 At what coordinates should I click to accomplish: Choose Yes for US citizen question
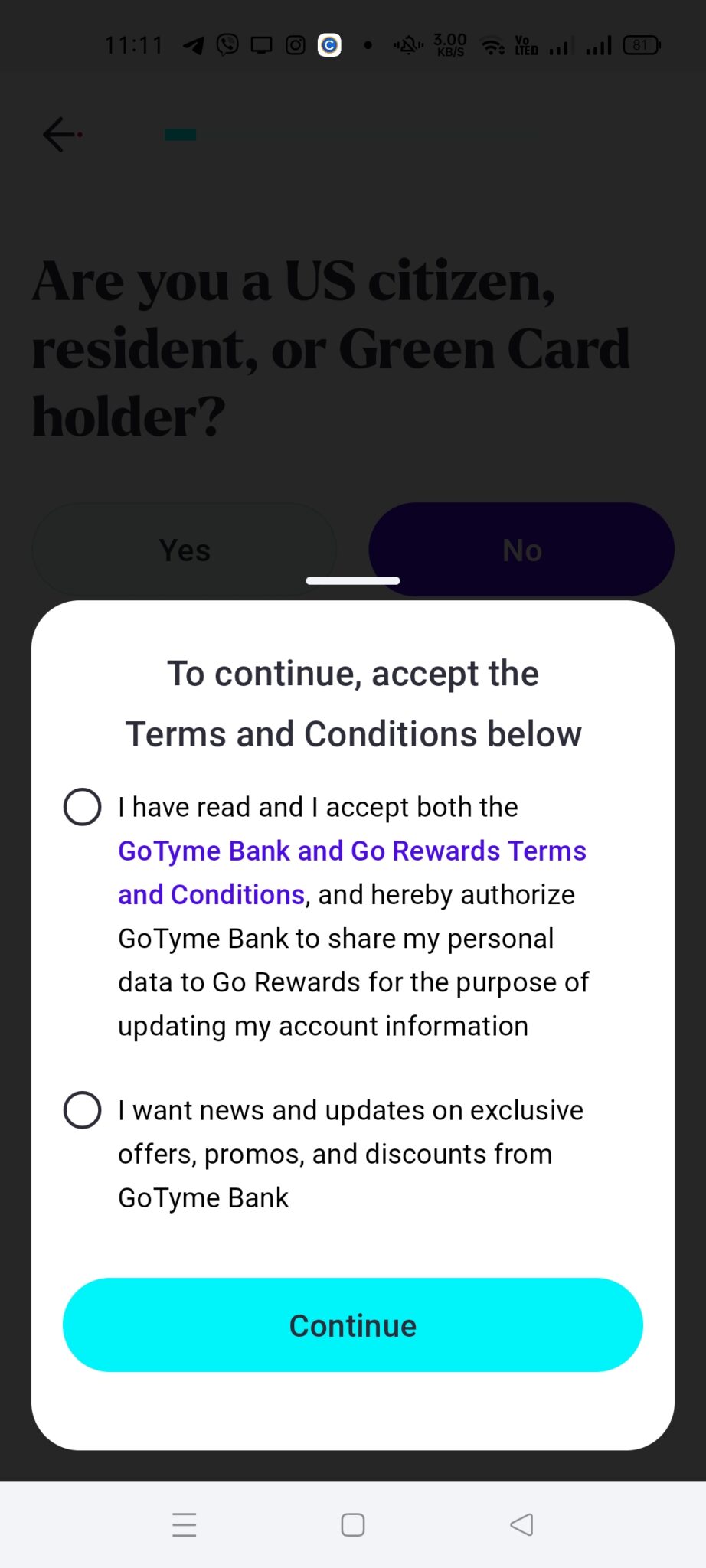(x=184, y=549)
